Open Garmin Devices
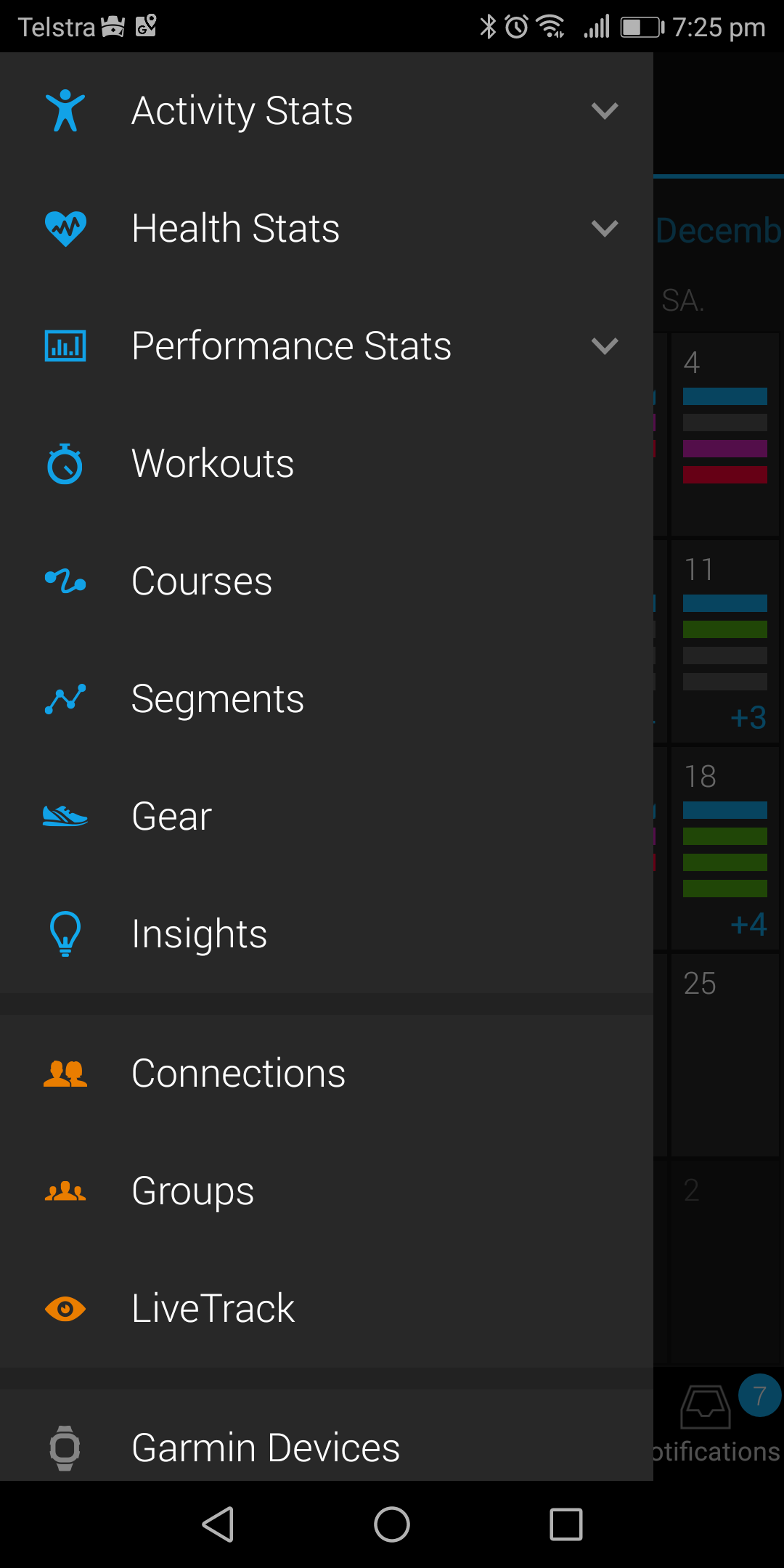Viewport: 784px width, 1568px height. pyautogui.click(x=327, y=1435)
